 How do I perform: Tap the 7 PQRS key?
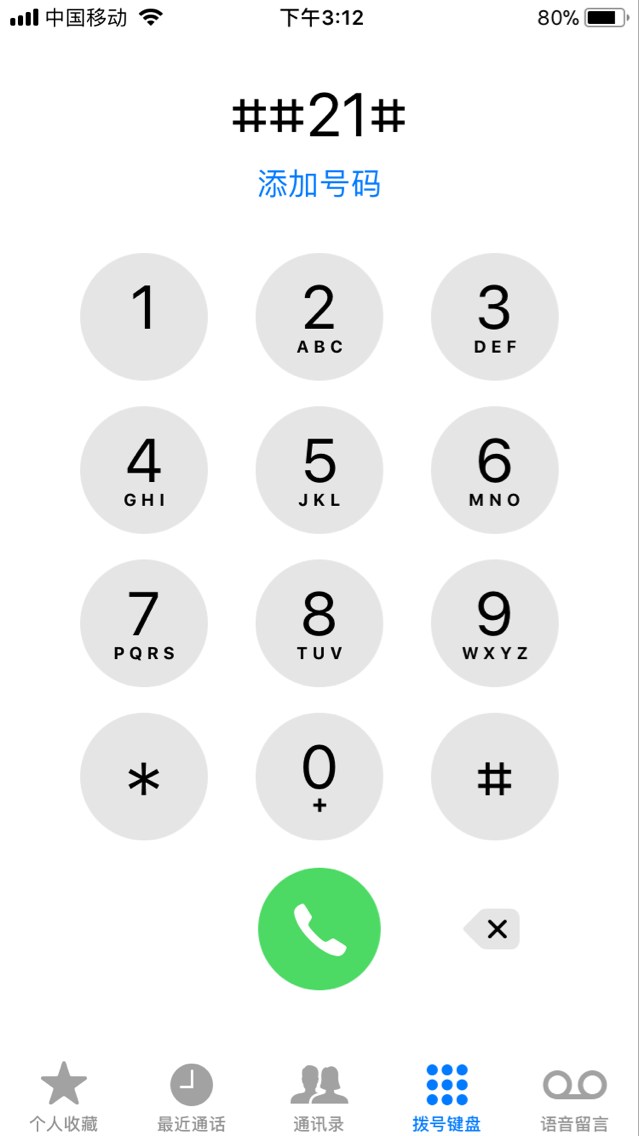click(x=144, y=623)
